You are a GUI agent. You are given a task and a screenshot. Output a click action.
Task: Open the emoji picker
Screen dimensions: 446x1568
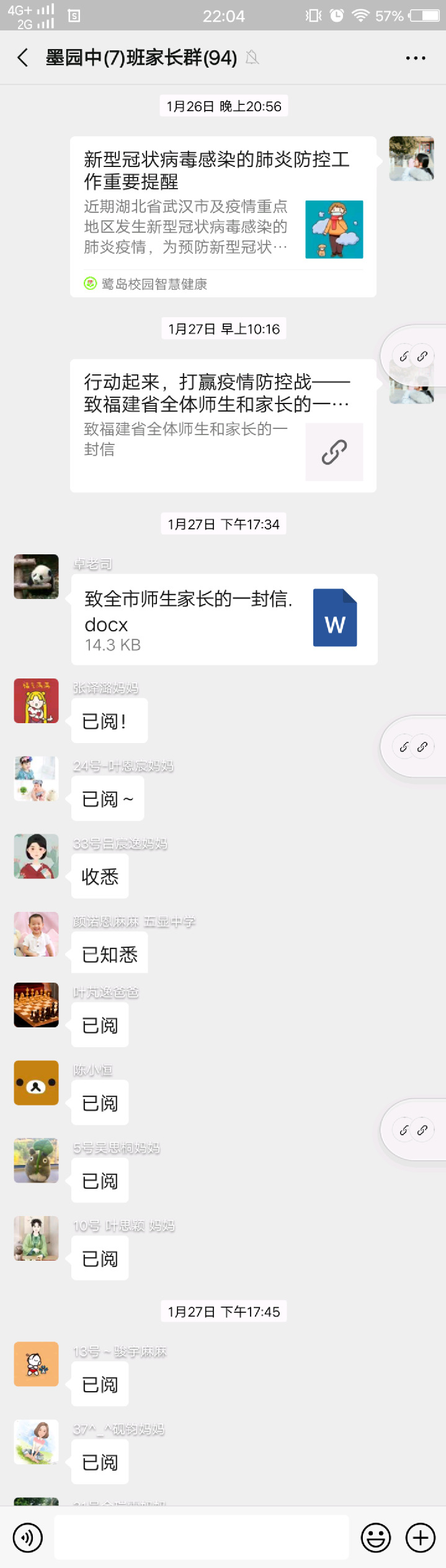(376, 1538)
